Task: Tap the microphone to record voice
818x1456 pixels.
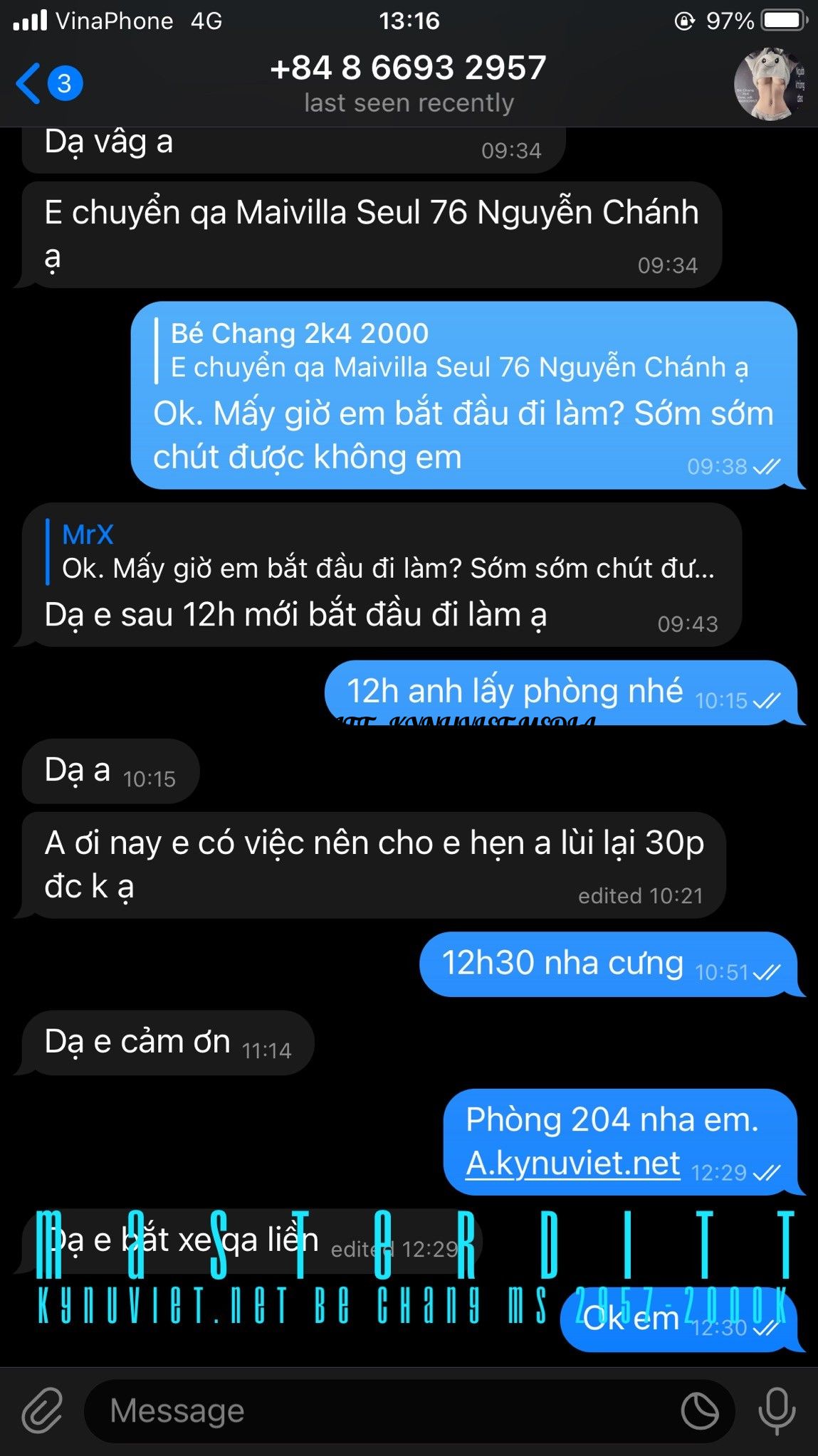Action: [x=777, y=1410]
